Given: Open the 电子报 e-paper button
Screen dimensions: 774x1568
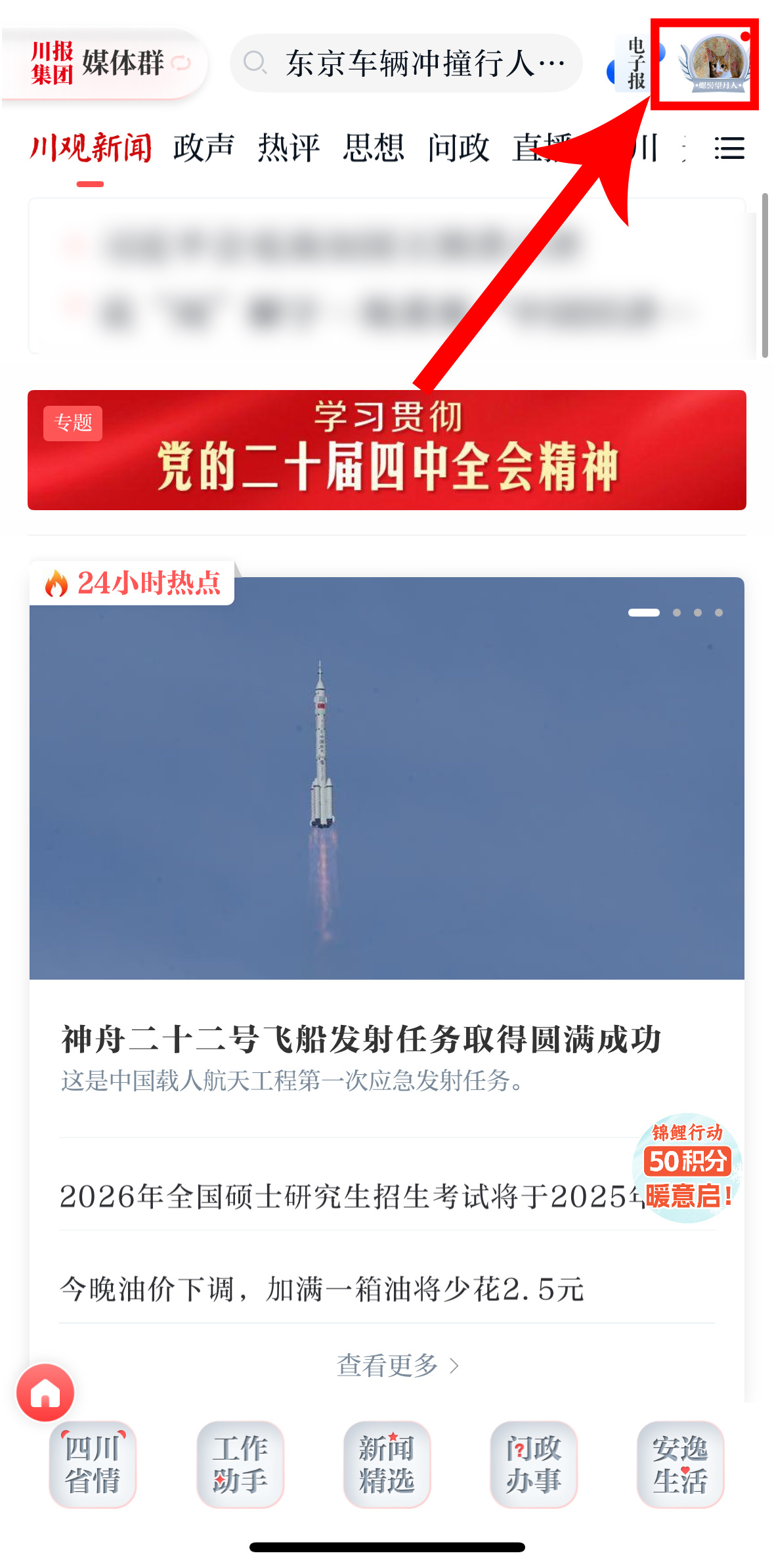Looking at the screenshot, I should tap(635, 64).
